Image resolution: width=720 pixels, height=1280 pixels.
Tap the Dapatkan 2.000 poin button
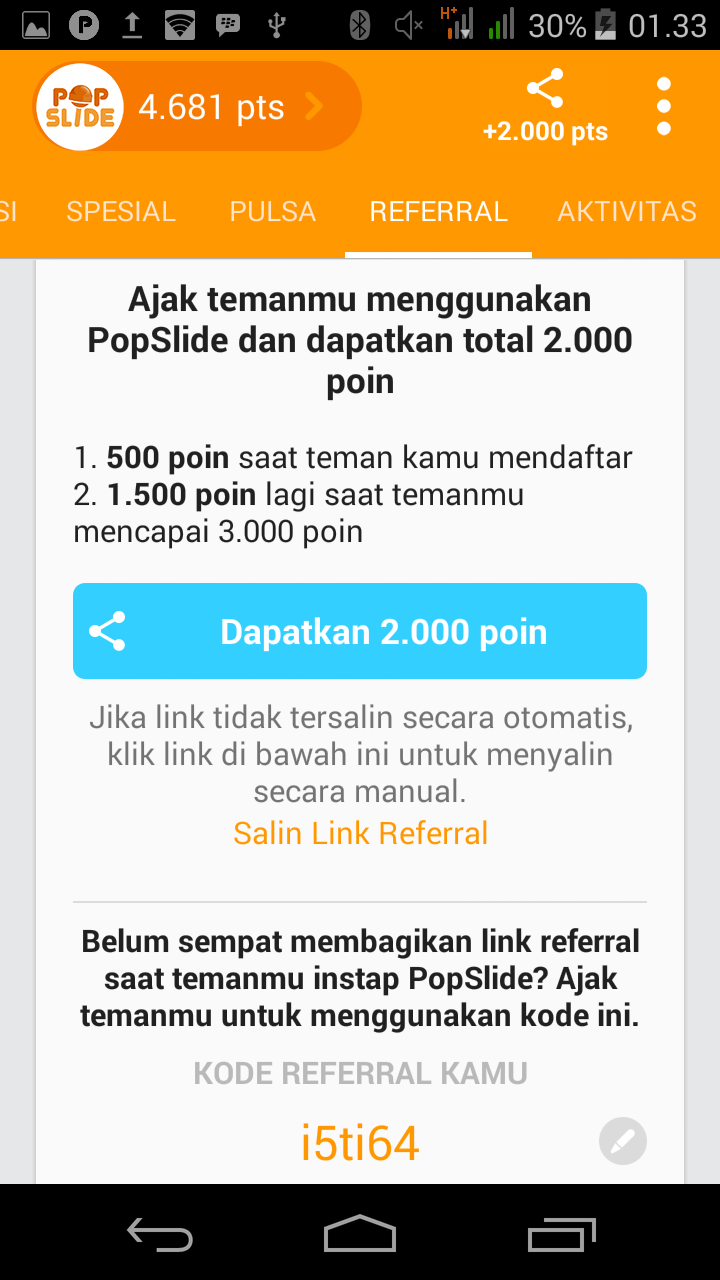(360, 631)
